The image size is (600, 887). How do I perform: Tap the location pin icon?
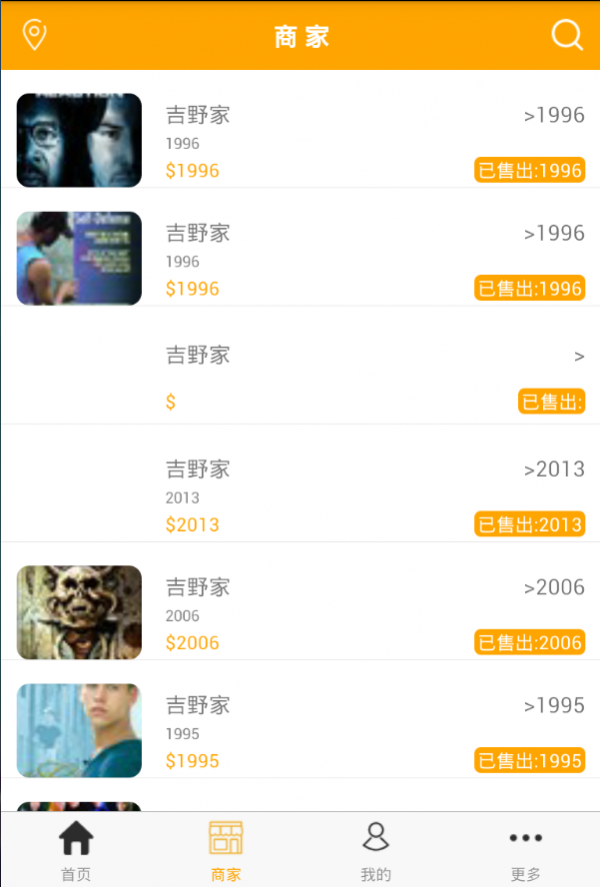pyautogui.click(x=35, y=36)
